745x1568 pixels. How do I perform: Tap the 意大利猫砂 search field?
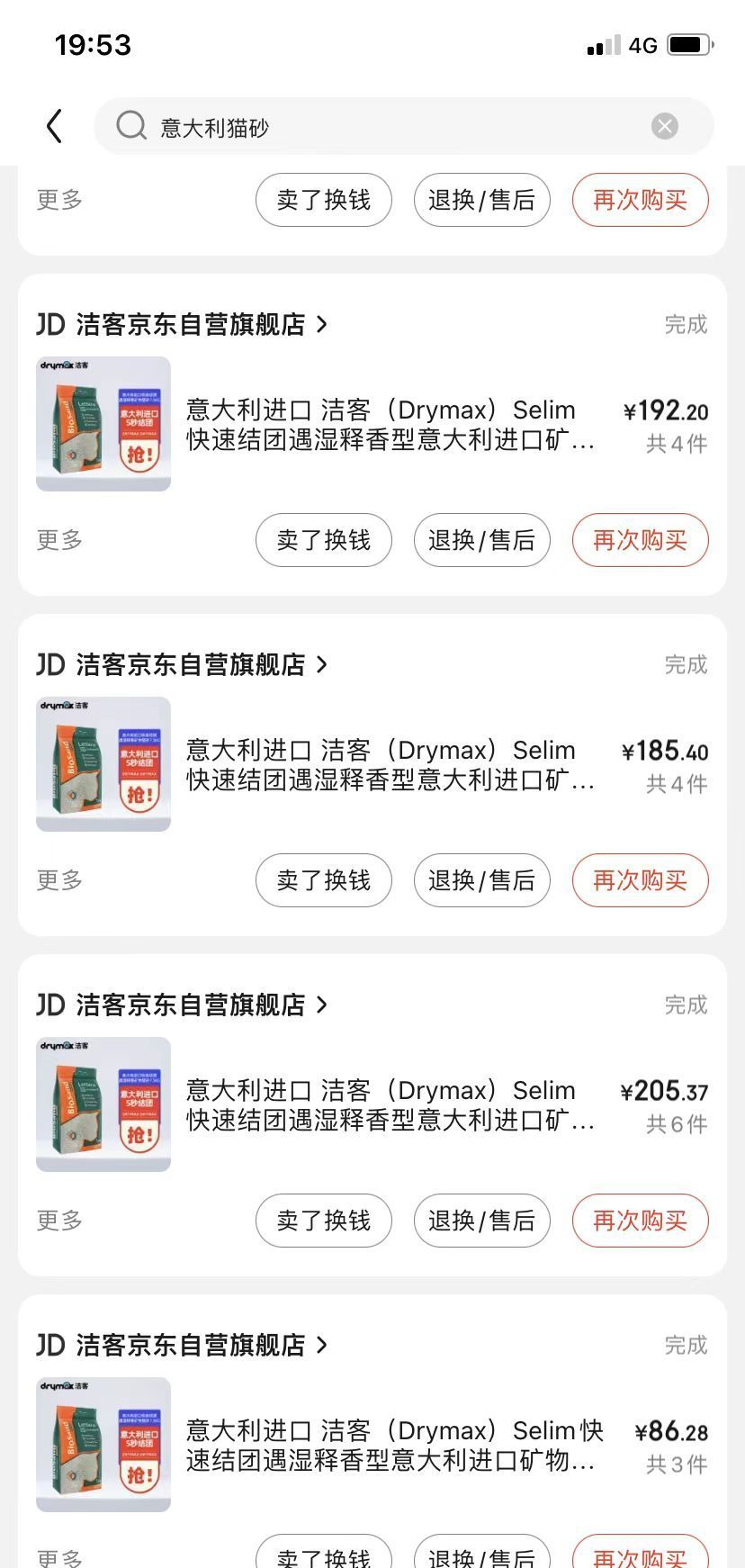tap(378, 127)
